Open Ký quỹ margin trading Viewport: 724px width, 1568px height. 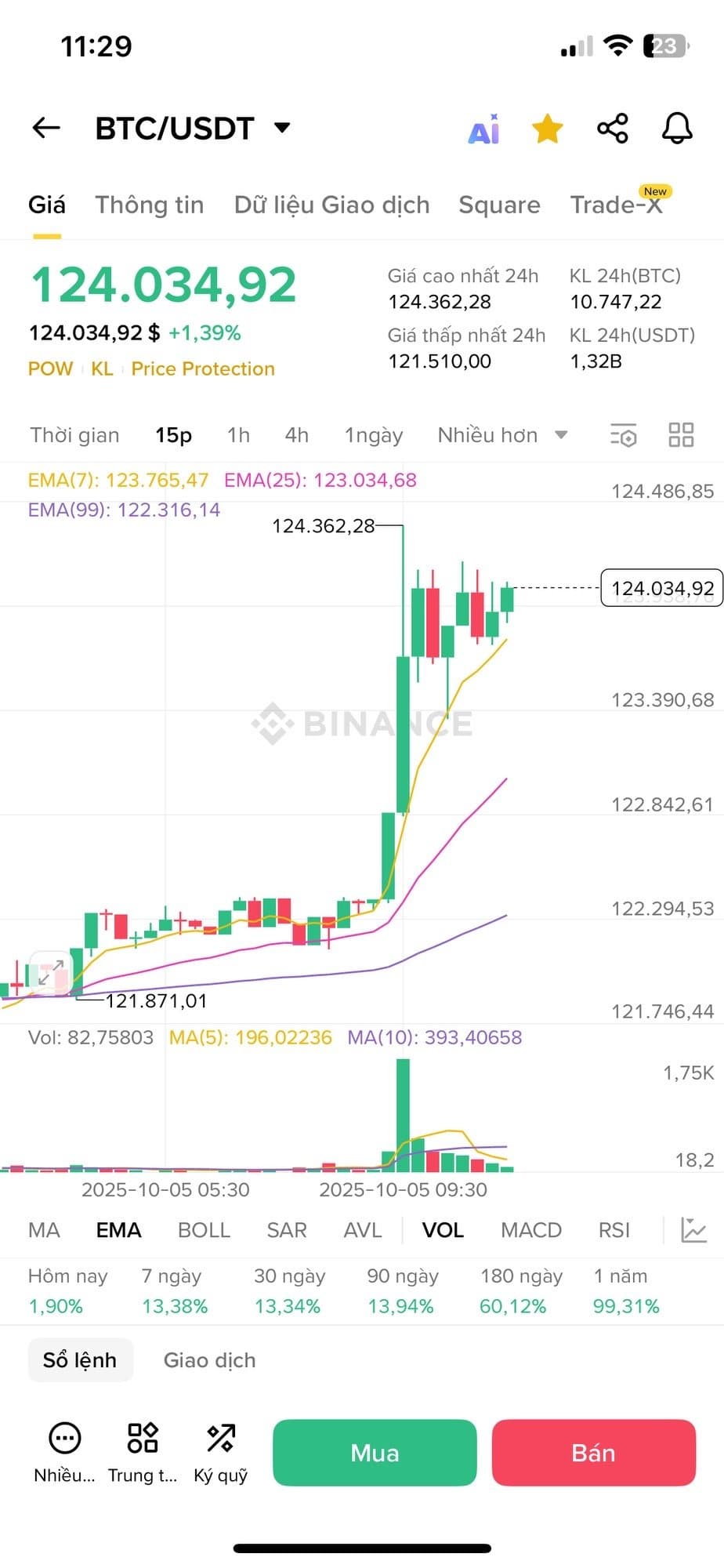point(220,1453)
